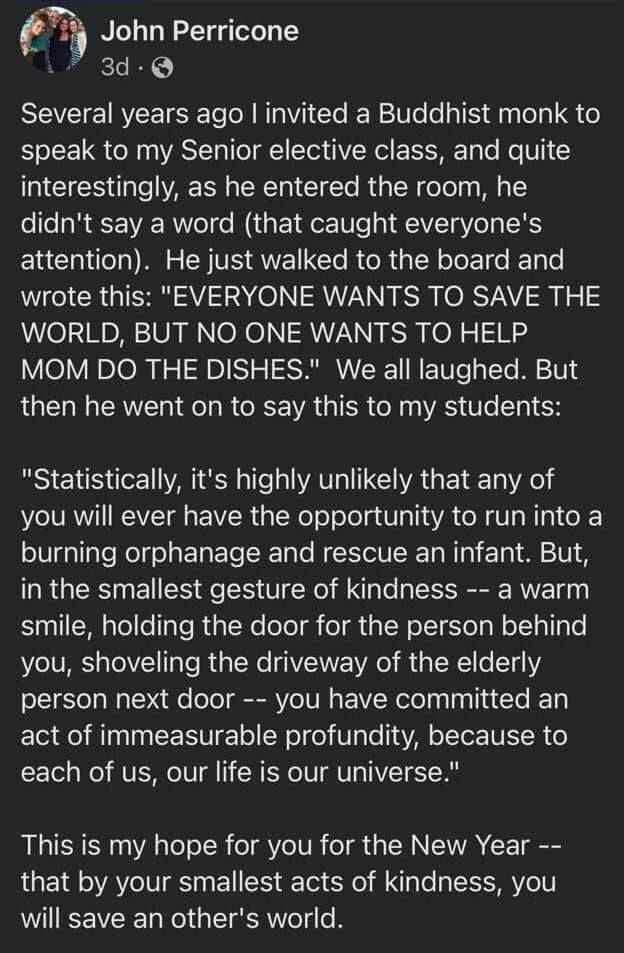Open John Perricone's profile via his name
Image resolution: width=624 pixels, height=953 pixels.
coord(199,32)
